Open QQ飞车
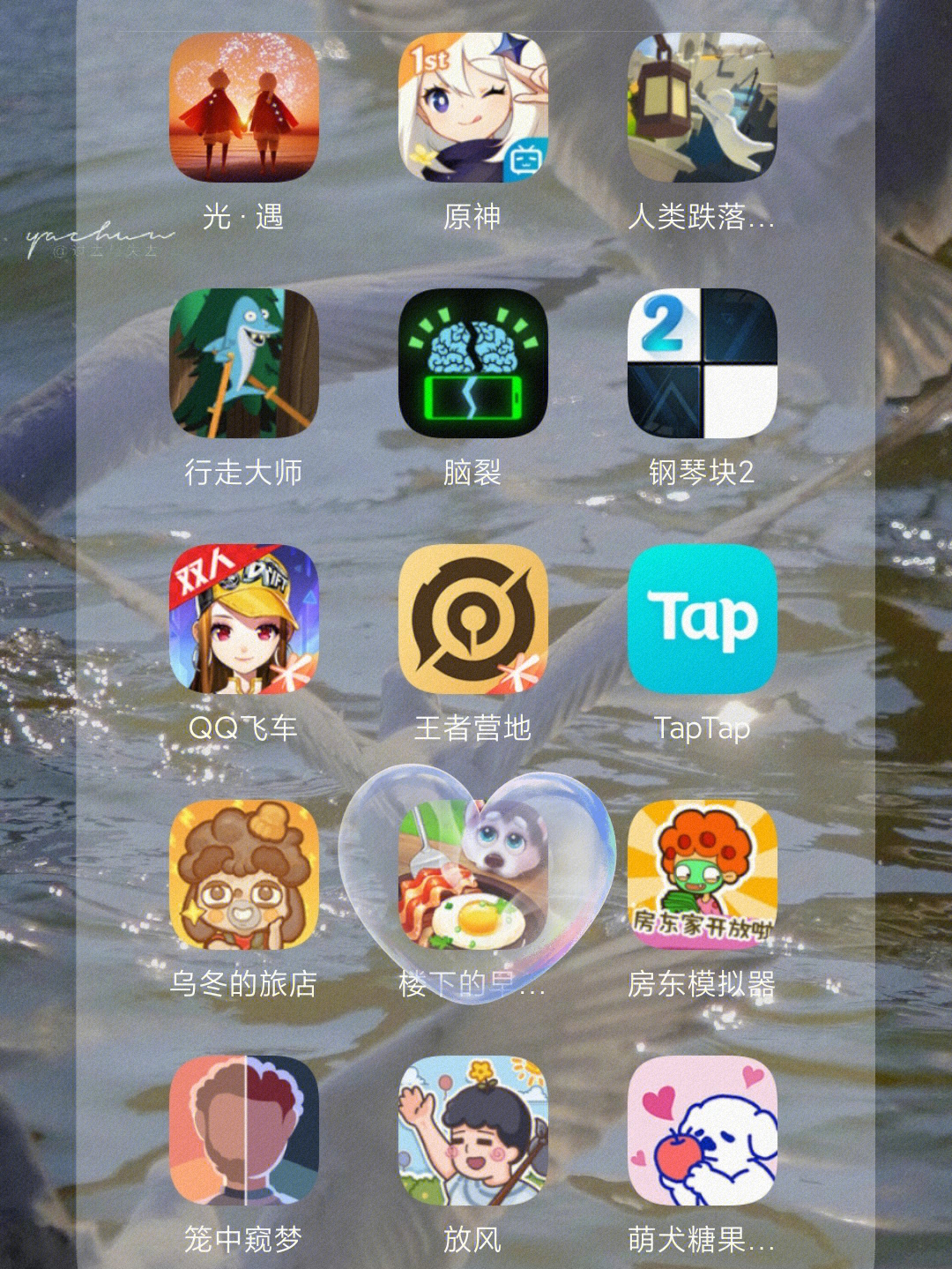 [x=243, y=619]
